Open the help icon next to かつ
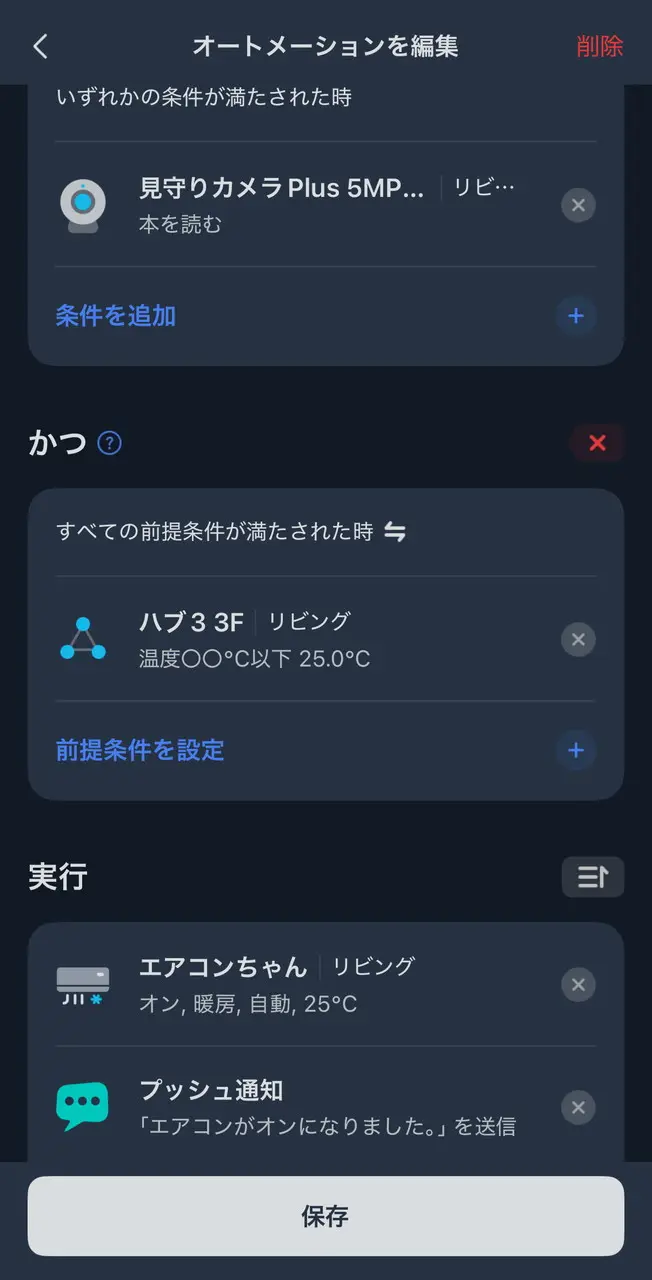652x1280 pixels. [110, 443]
